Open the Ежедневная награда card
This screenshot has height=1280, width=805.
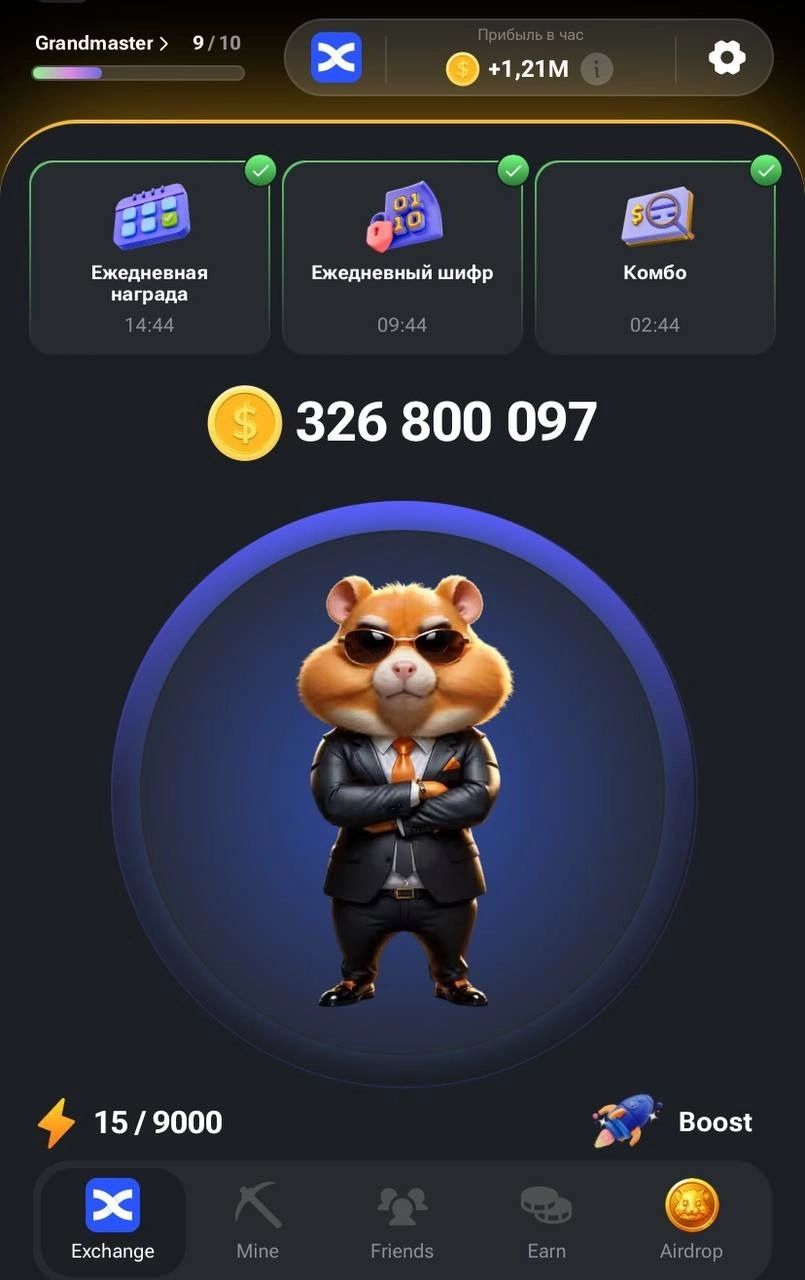[150, 258]
